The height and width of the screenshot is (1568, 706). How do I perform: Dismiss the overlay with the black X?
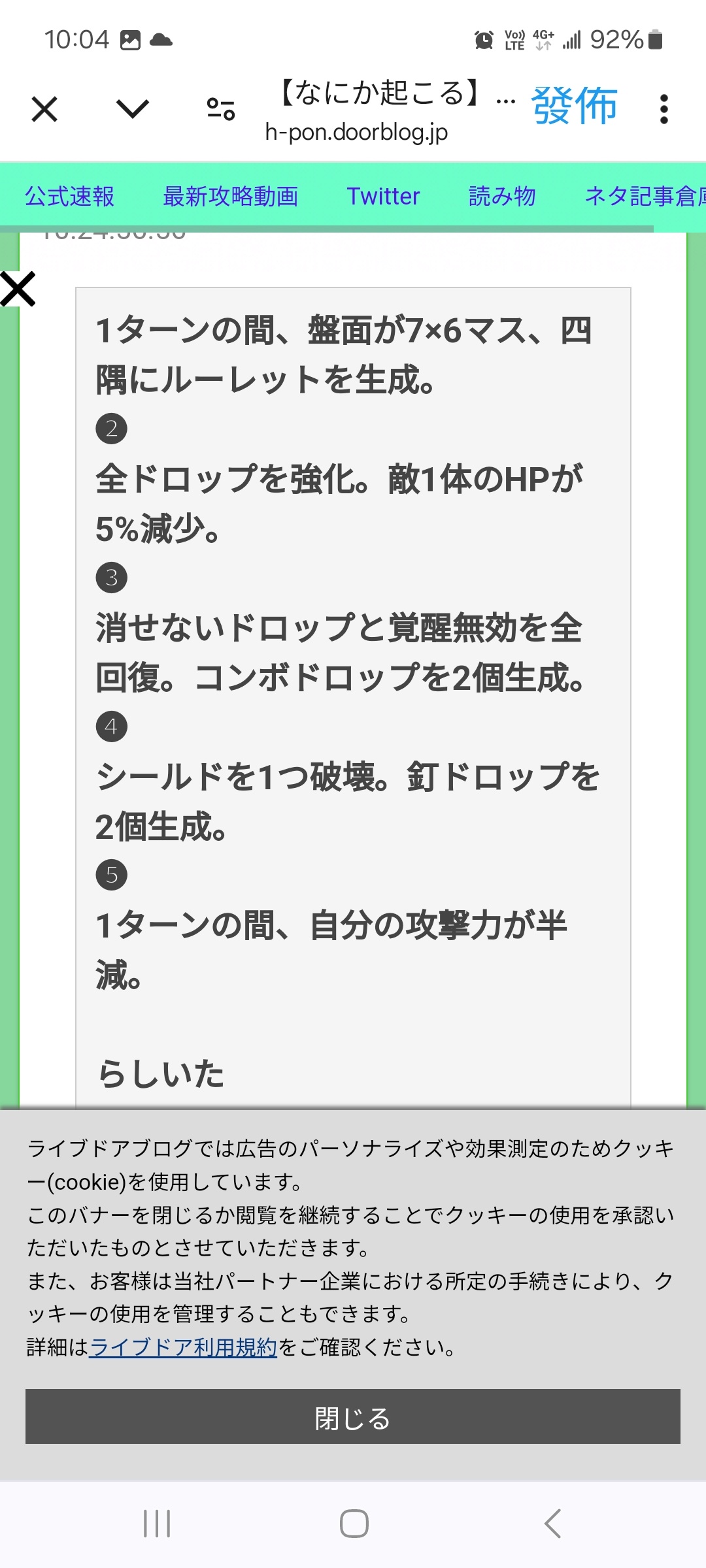(x=18, y=289)
